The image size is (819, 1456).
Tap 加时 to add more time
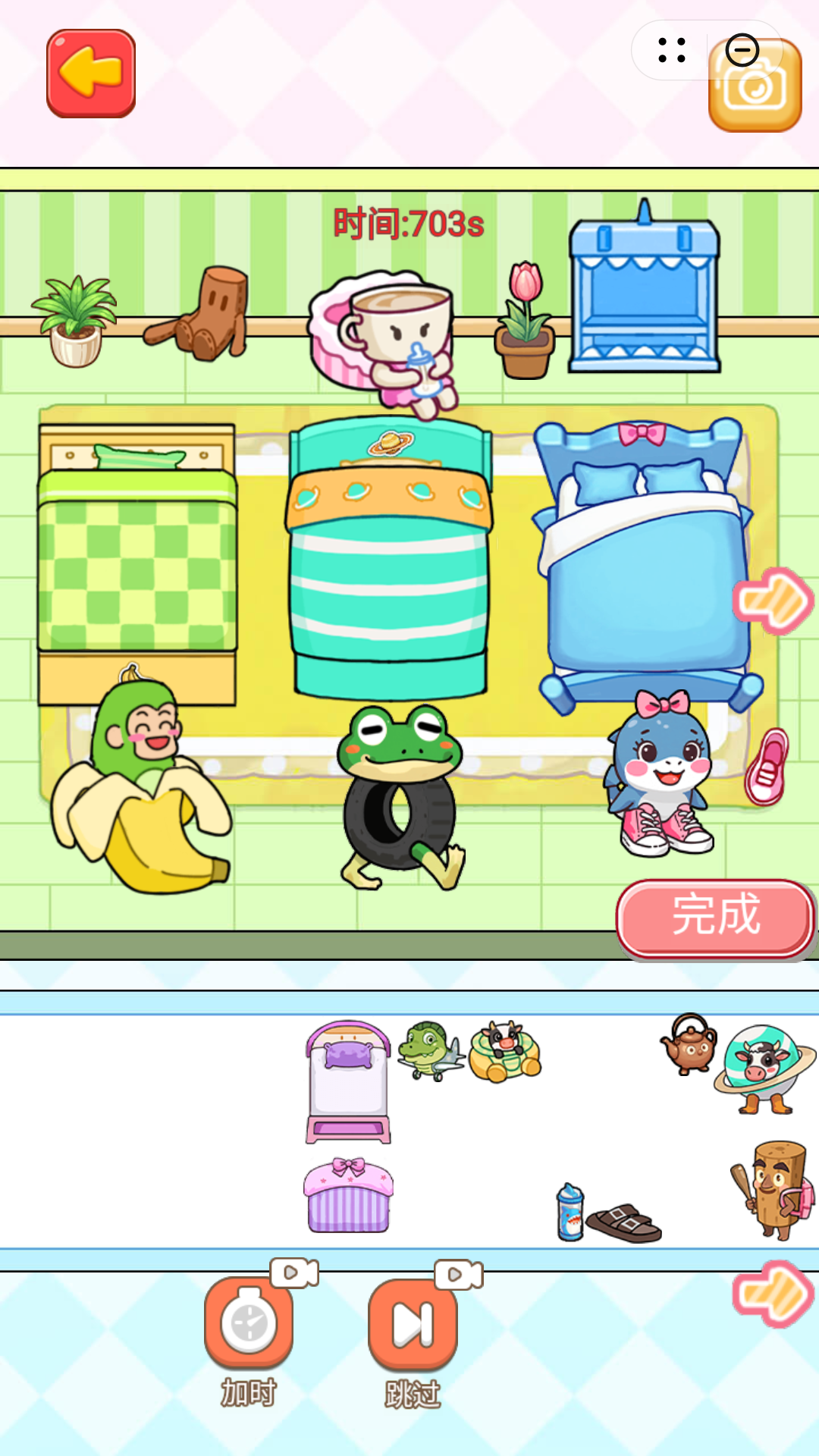(249, 1323)
